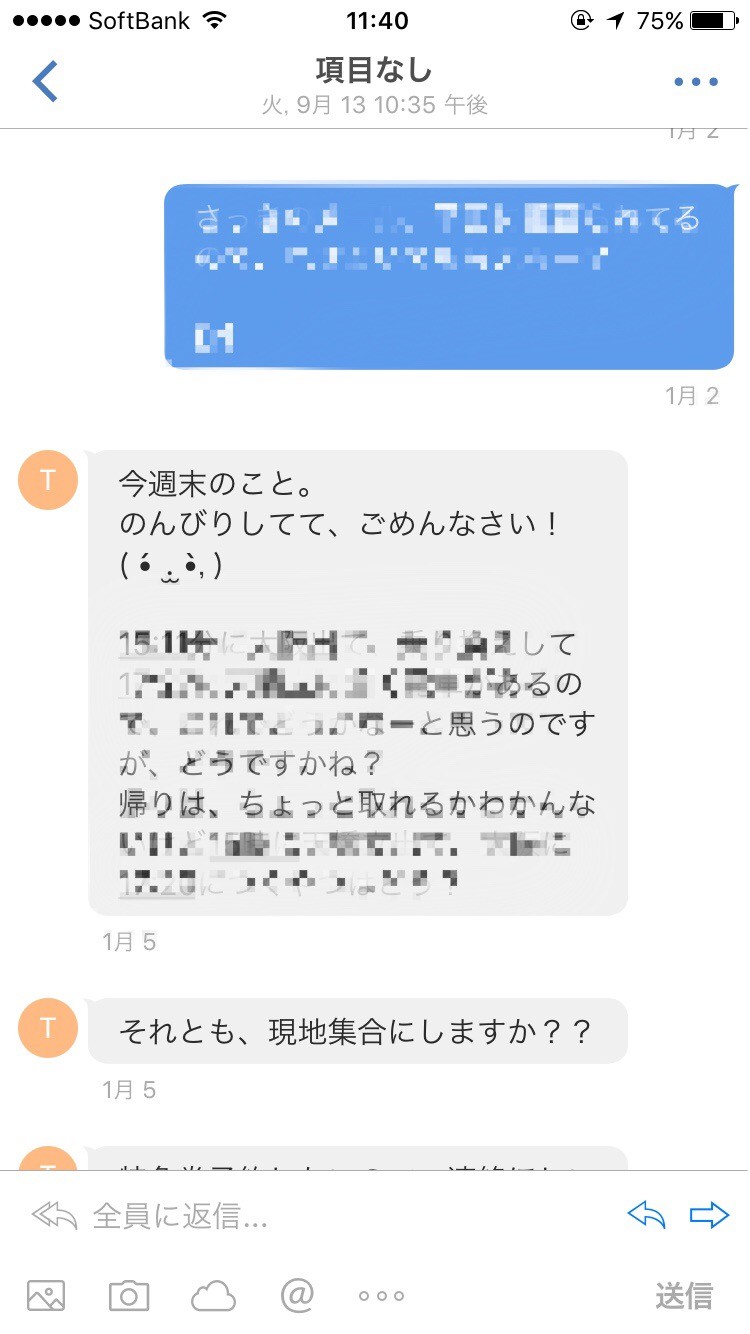The width and height of the screenshot is (750, 1334).
Task: Attach a picture from the gallery
Action: [x=46, y=1296]
